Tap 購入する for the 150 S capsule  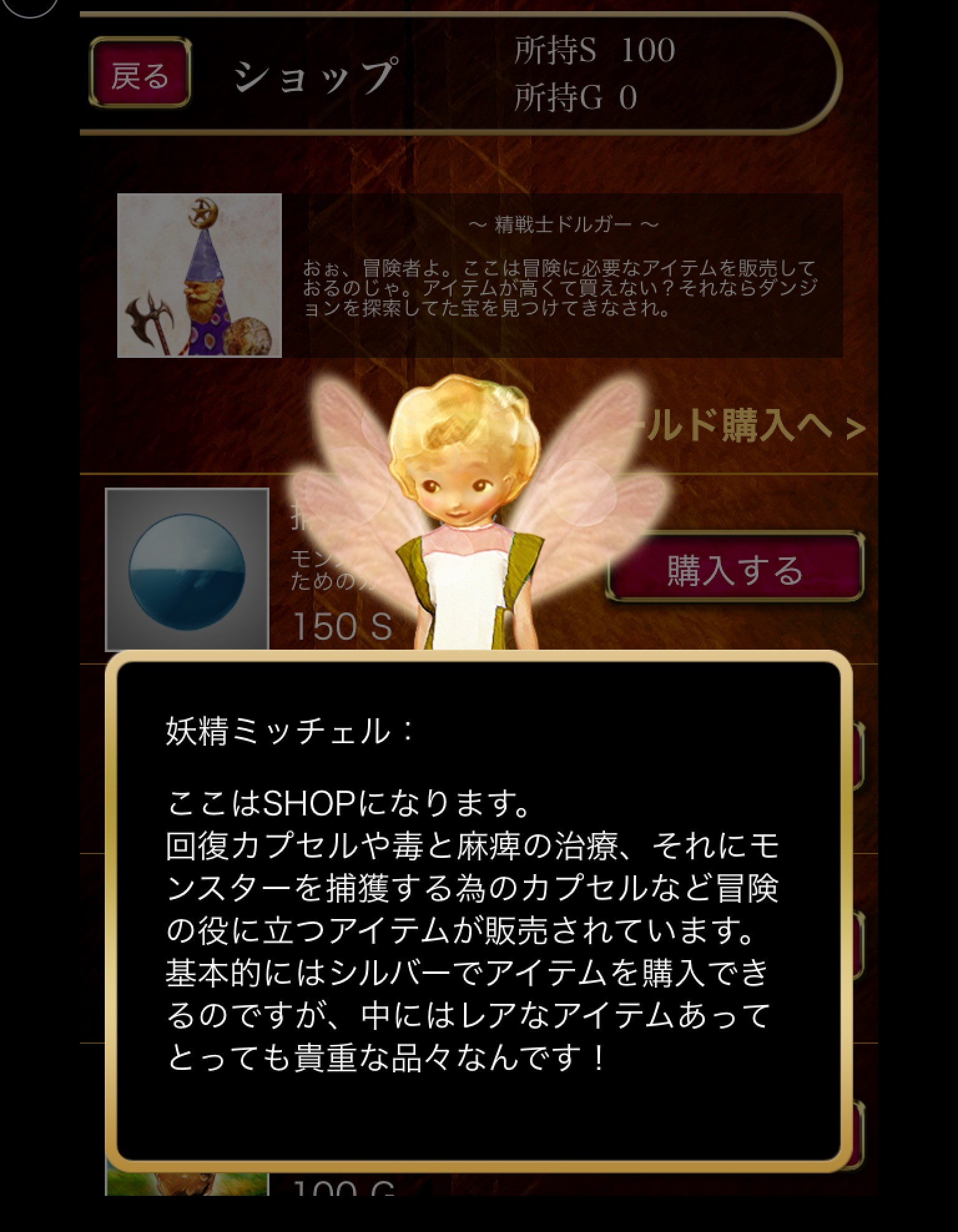pos(735,569)
